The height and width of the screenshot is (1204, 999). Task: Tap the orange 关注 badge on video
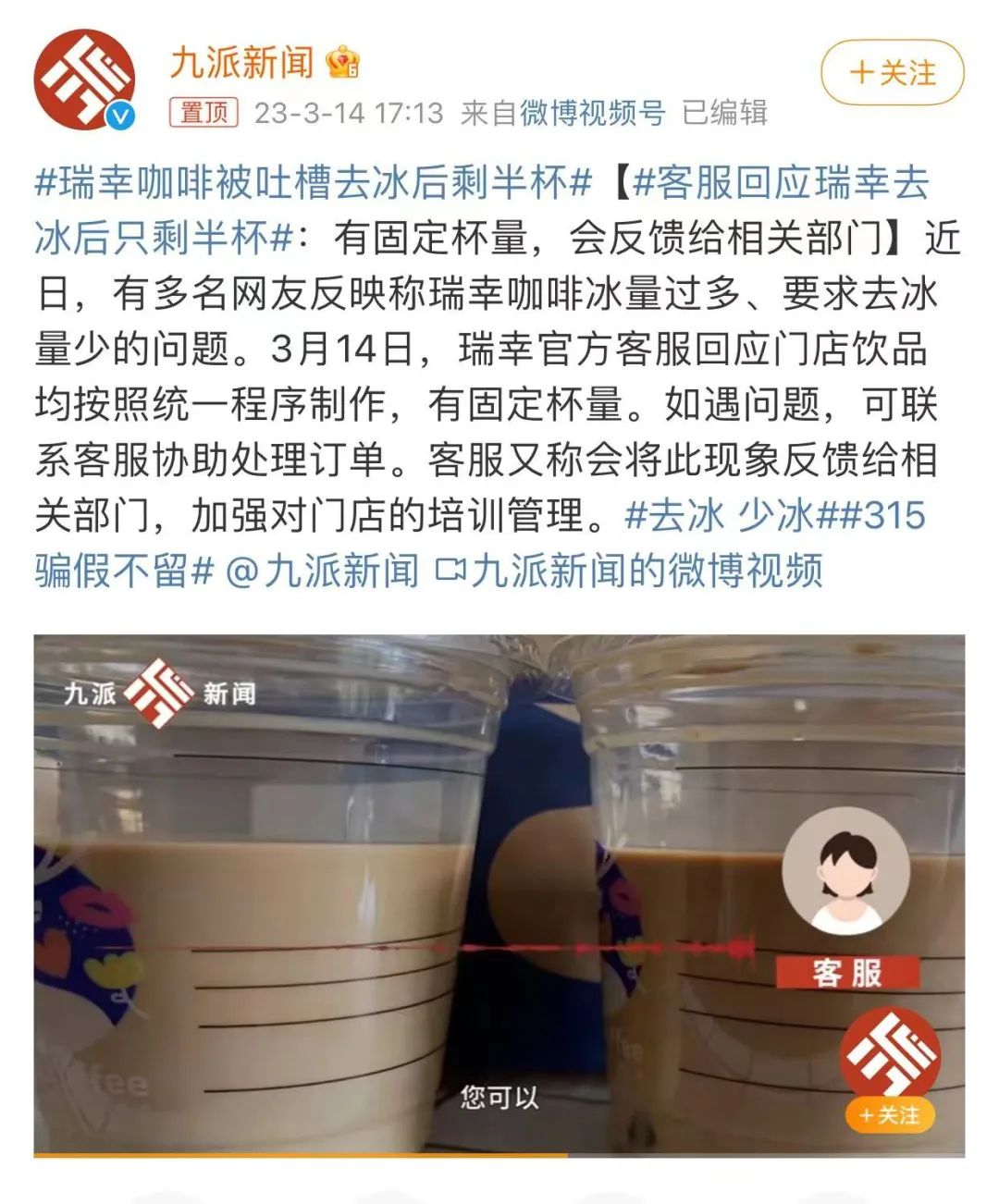point(889,1114)
